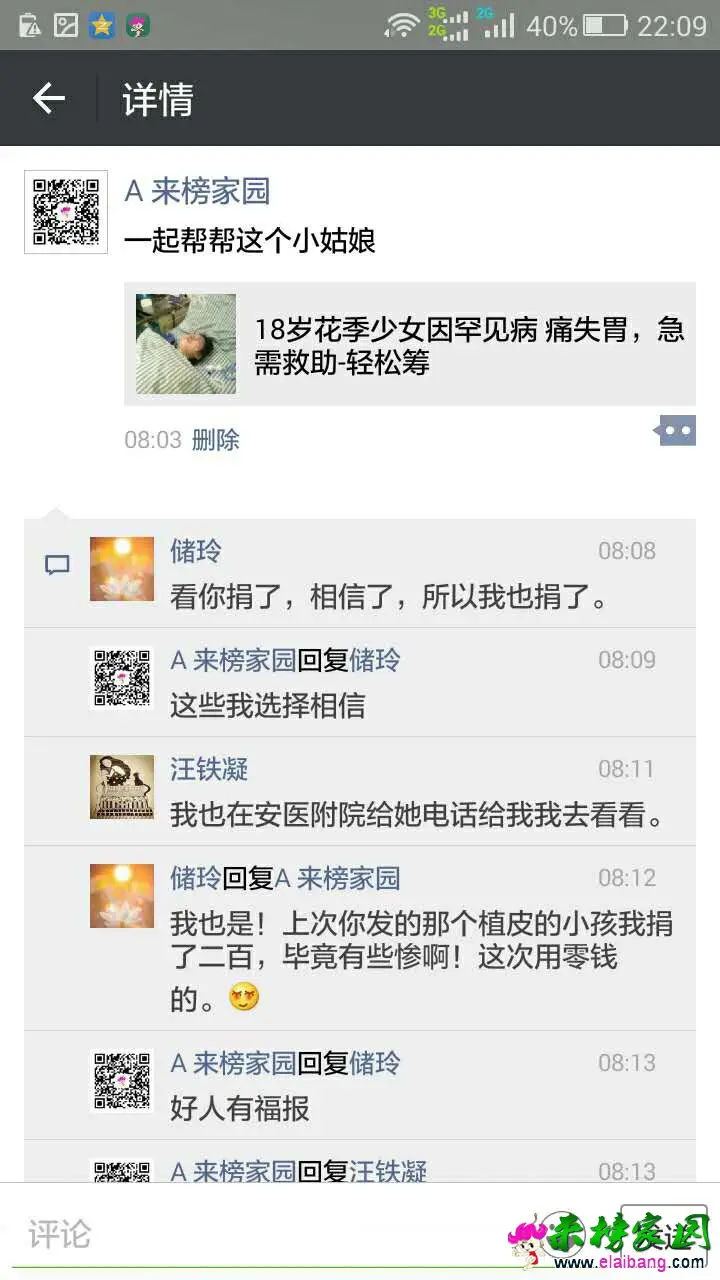Reply to 储玲's 08:08 comment 看你捐了
The height and width of the screenshot is (1280, 720).
pyautogui.click(x=388, y=598)
